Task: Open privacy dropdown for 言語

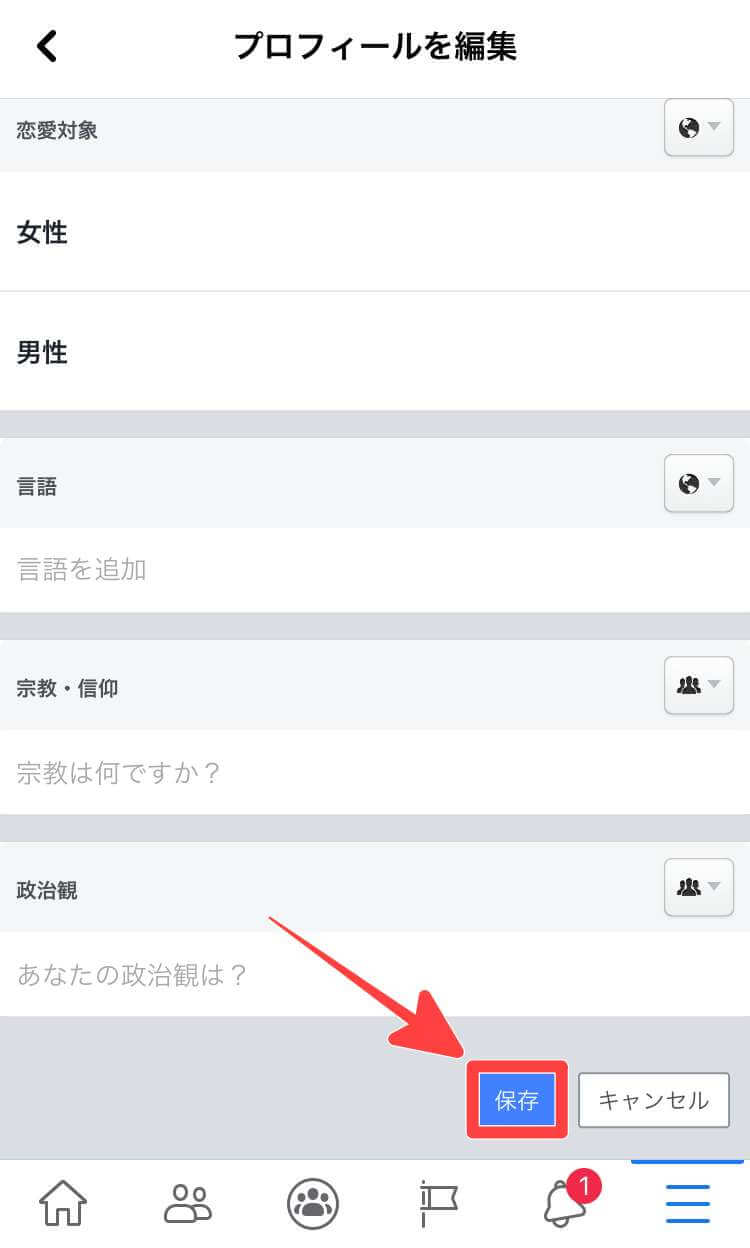Action: pyautogui.click(x=698, y=483)
